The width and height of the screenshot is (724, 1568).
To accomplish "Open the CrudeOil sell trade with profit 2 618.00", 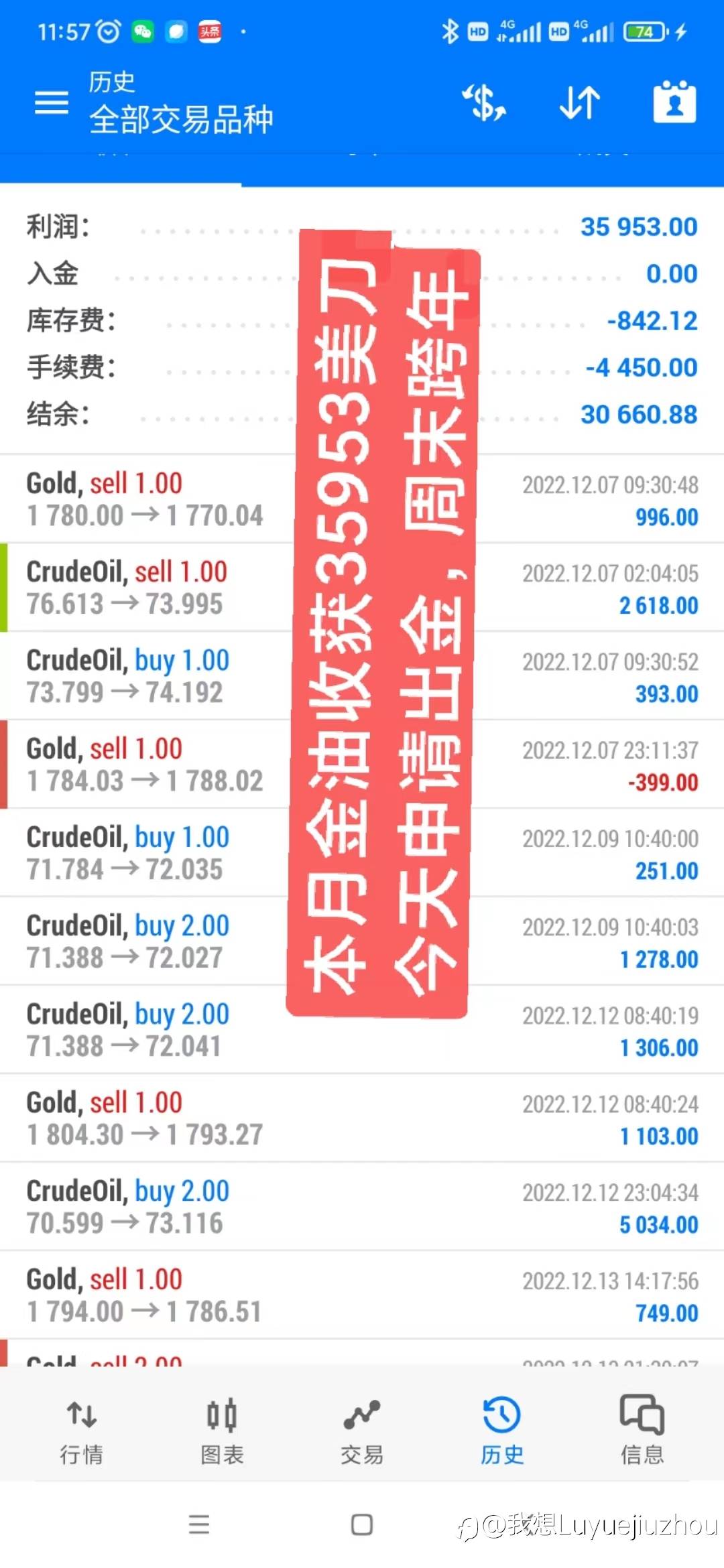I will [x=362, y=588].
